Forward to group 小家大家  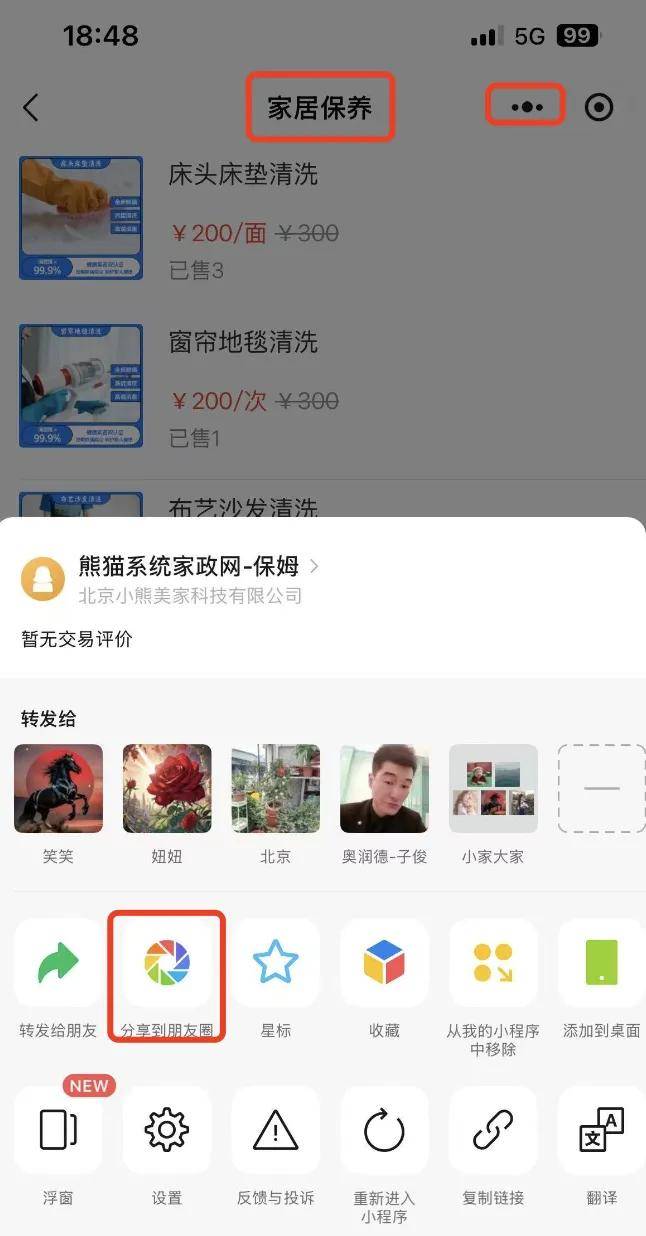(x=493, y=789)
